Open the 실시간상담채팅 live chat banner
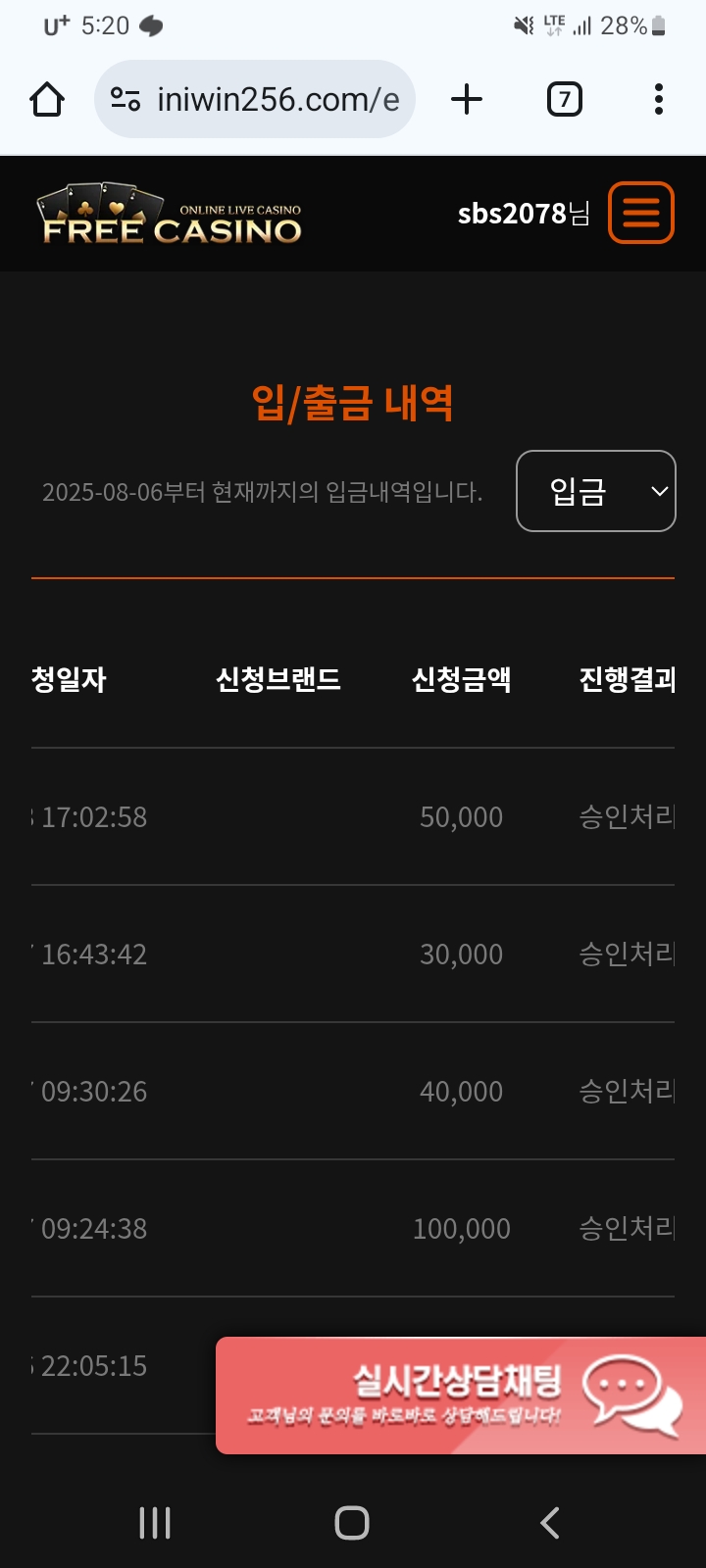 click(x=461, y=1396)
